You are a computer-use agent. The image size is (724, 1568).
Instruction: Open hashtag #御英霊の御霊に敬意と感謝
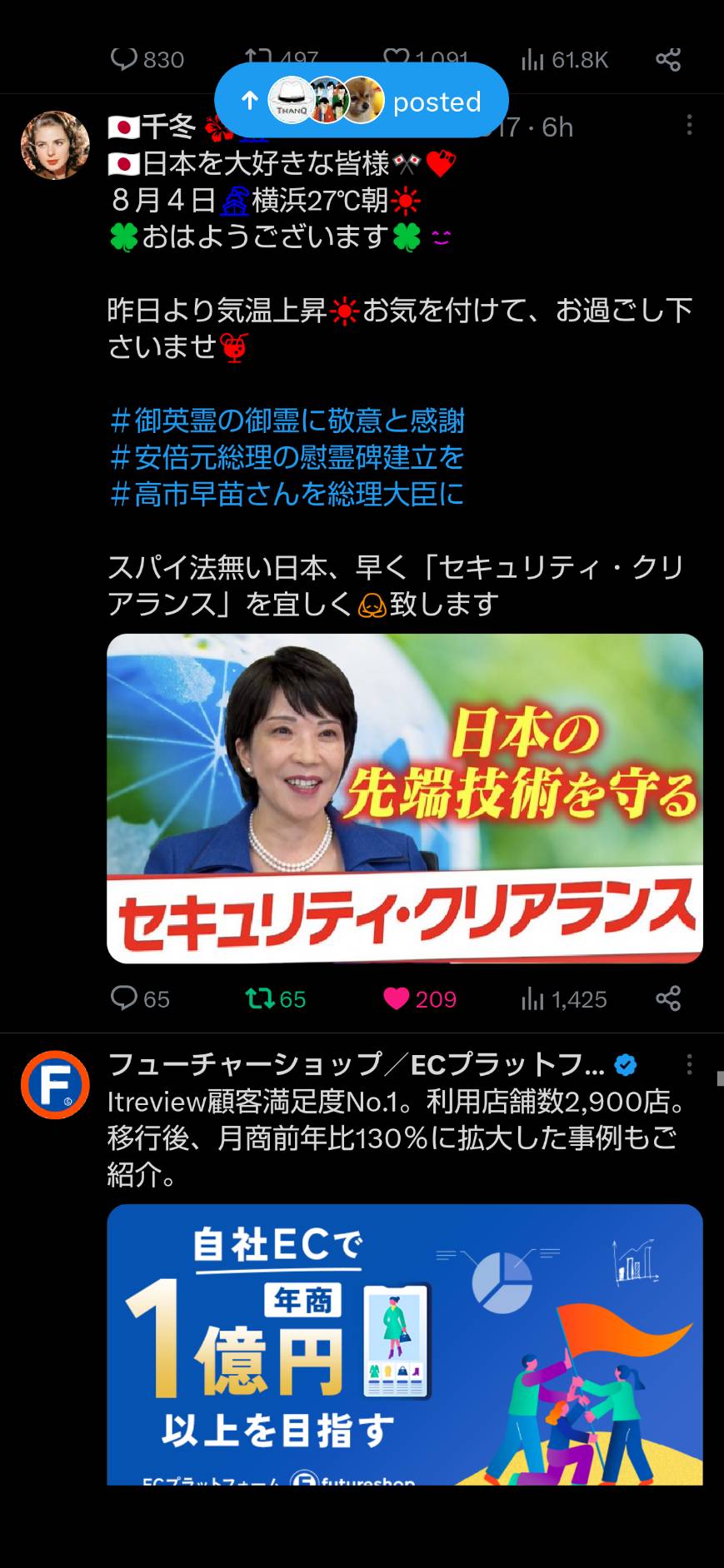tap(287, 421)
